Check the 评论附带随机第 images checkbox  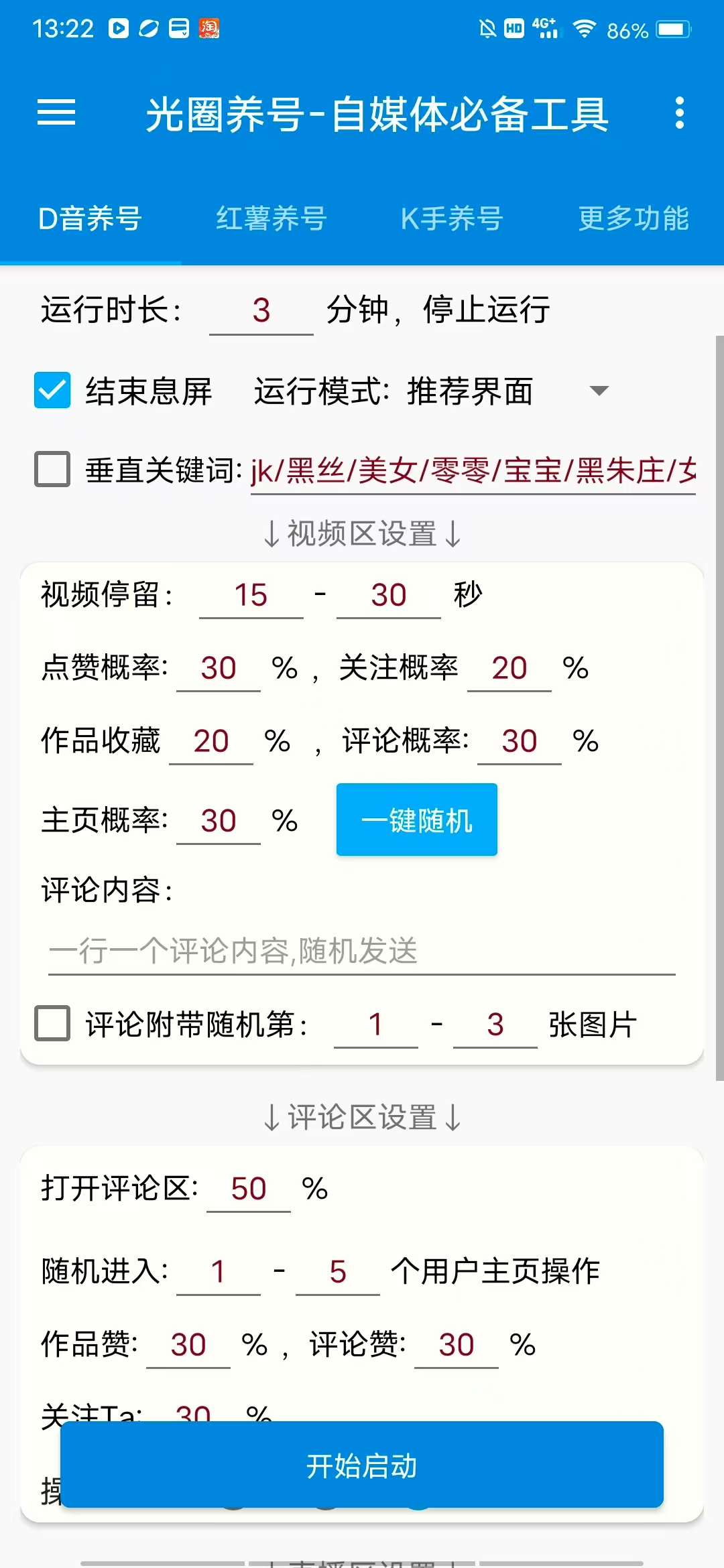tap(52, 1023)
